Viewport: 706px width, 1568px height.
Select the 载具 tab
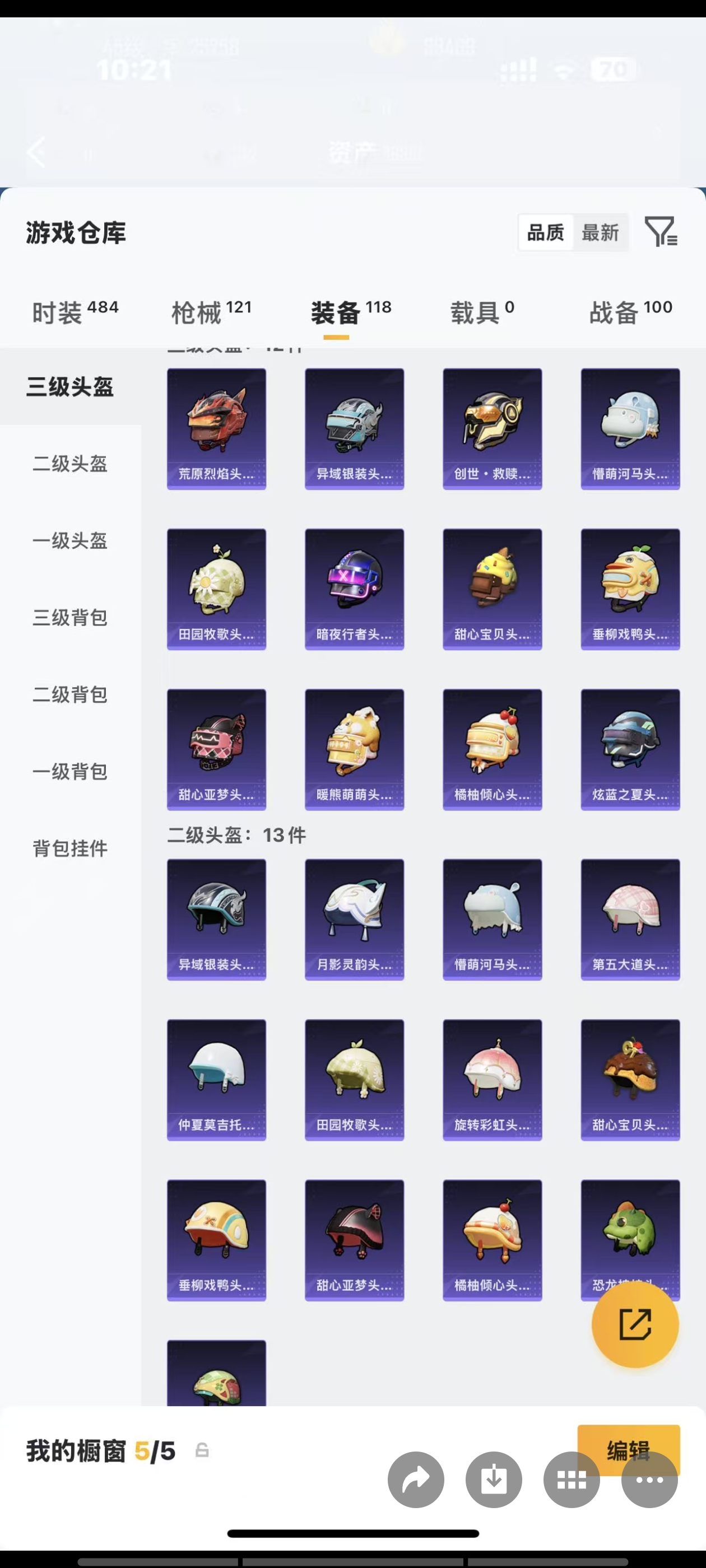(482, 312)
